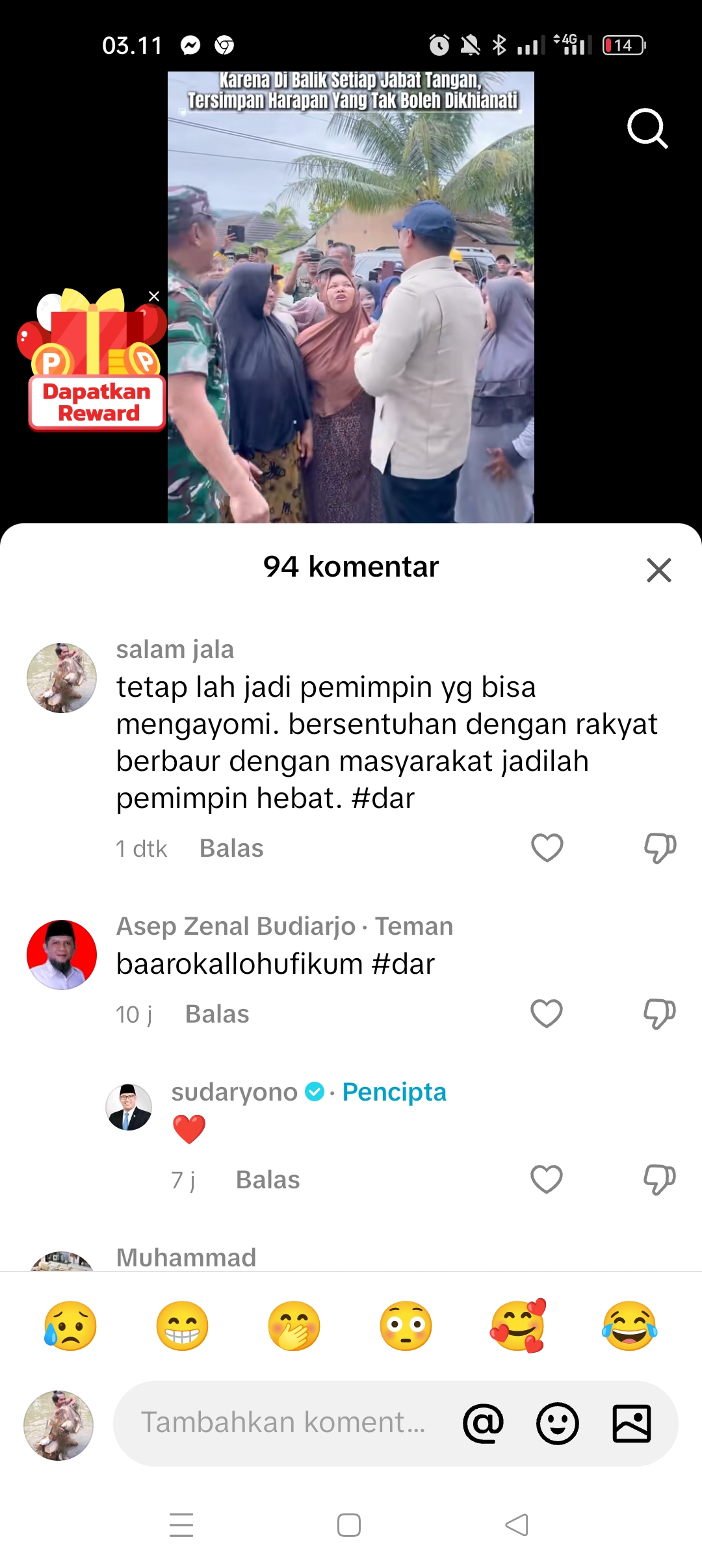Reply to salam jala's comment
Viewport: 702px width, 1568px height.
231,848
